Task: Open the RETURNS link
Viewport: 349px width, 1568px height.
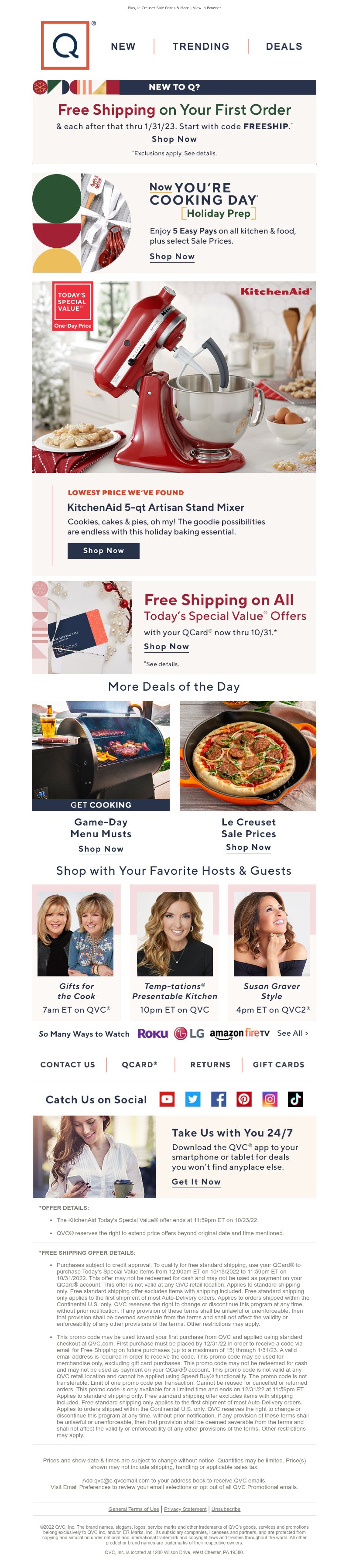Action: [210, 1065]
